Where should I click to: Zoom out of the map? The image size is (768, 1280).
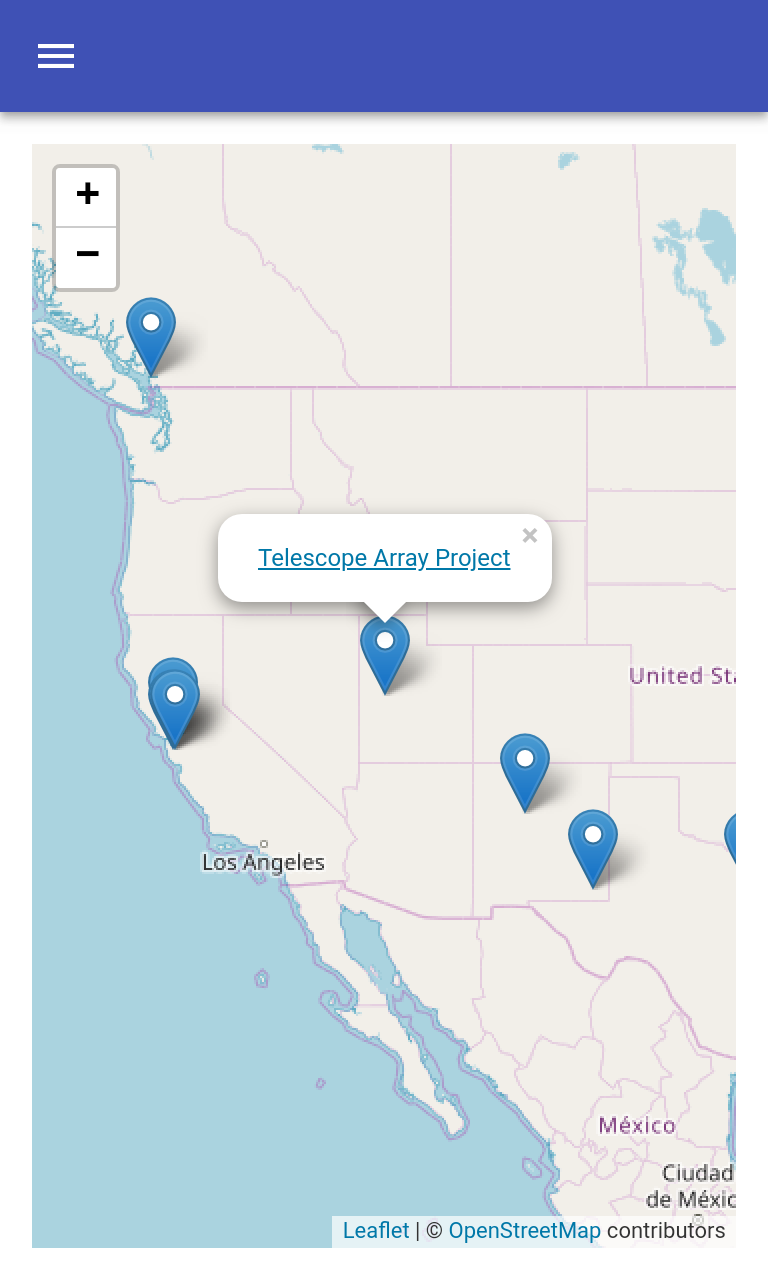tap(87, 256)
